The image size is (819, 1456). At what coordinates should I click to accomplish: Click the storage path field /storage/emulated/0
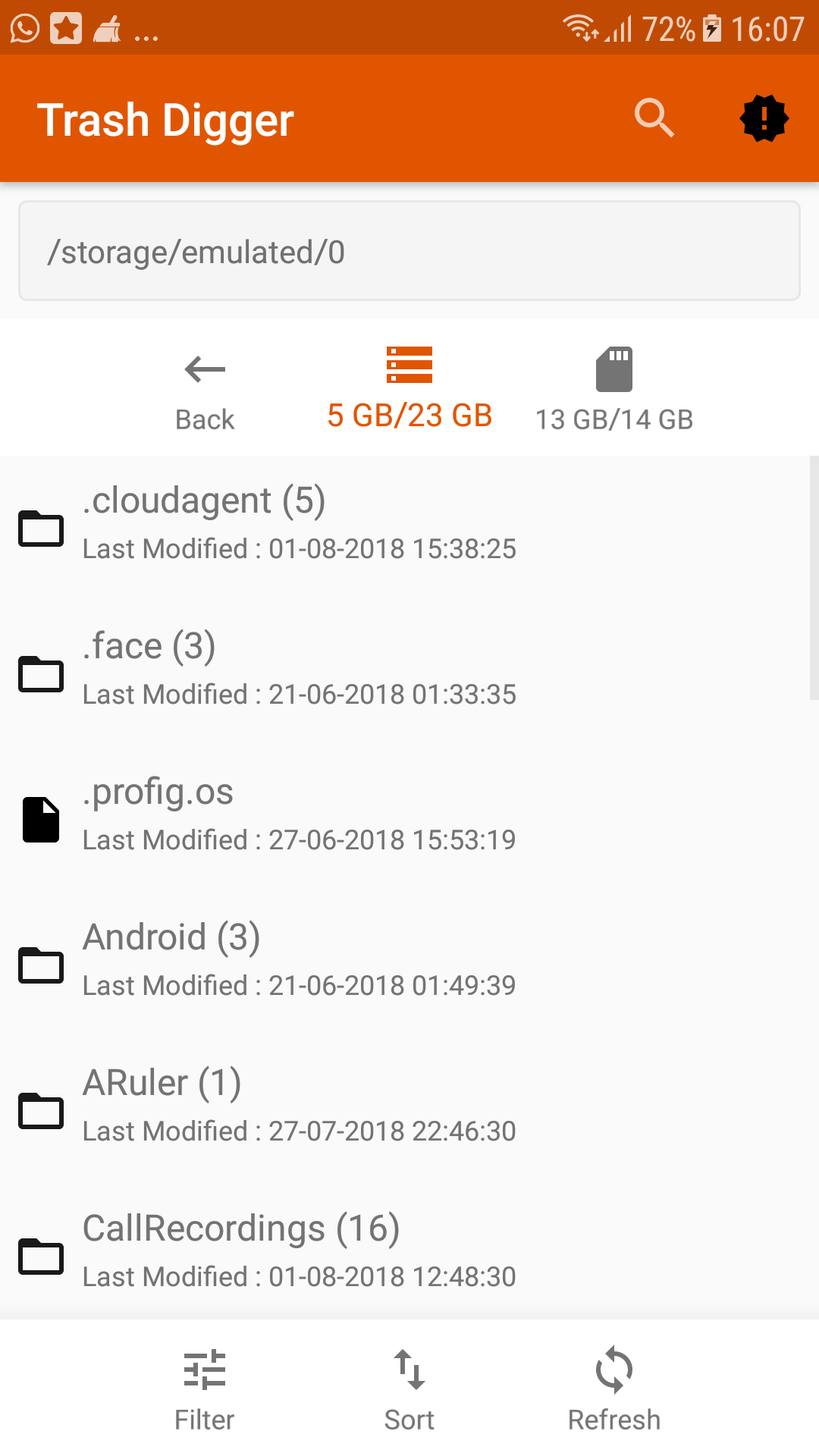coord(409,250)
